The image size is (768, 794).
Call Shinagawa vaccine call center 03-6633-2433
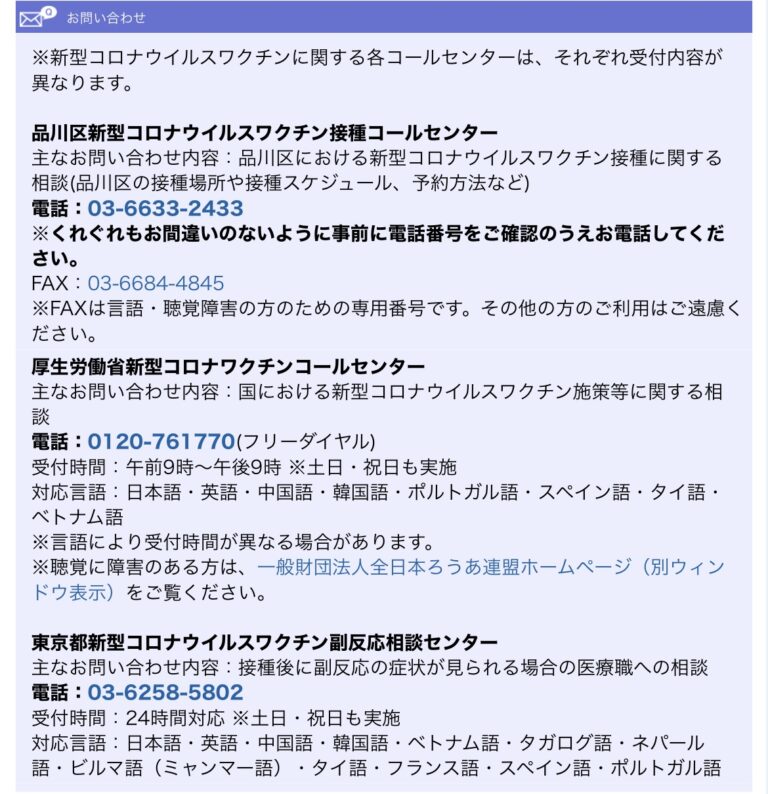coord(165,209)
